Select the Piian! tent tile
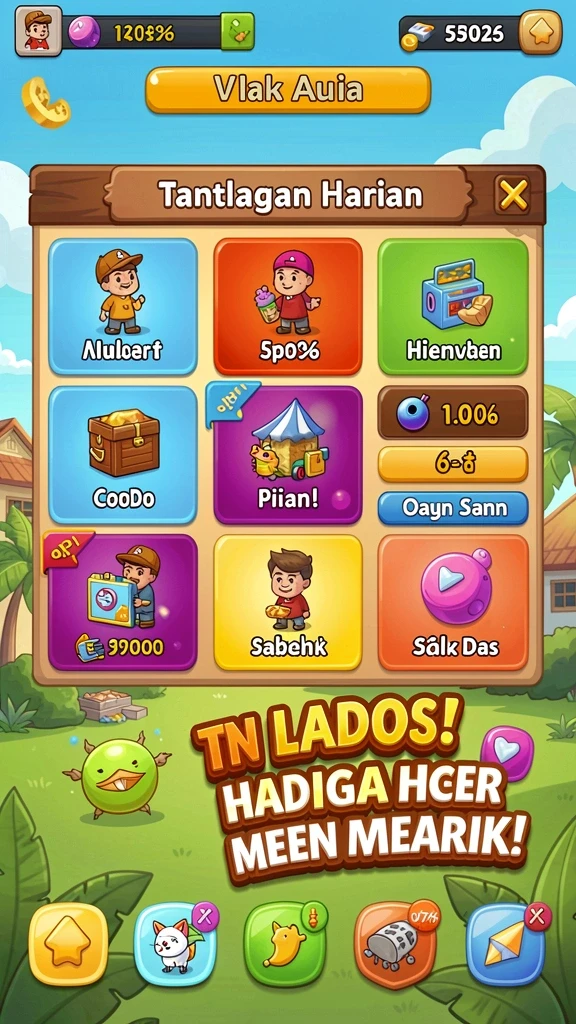576x1024 pixels. point(288,455)
